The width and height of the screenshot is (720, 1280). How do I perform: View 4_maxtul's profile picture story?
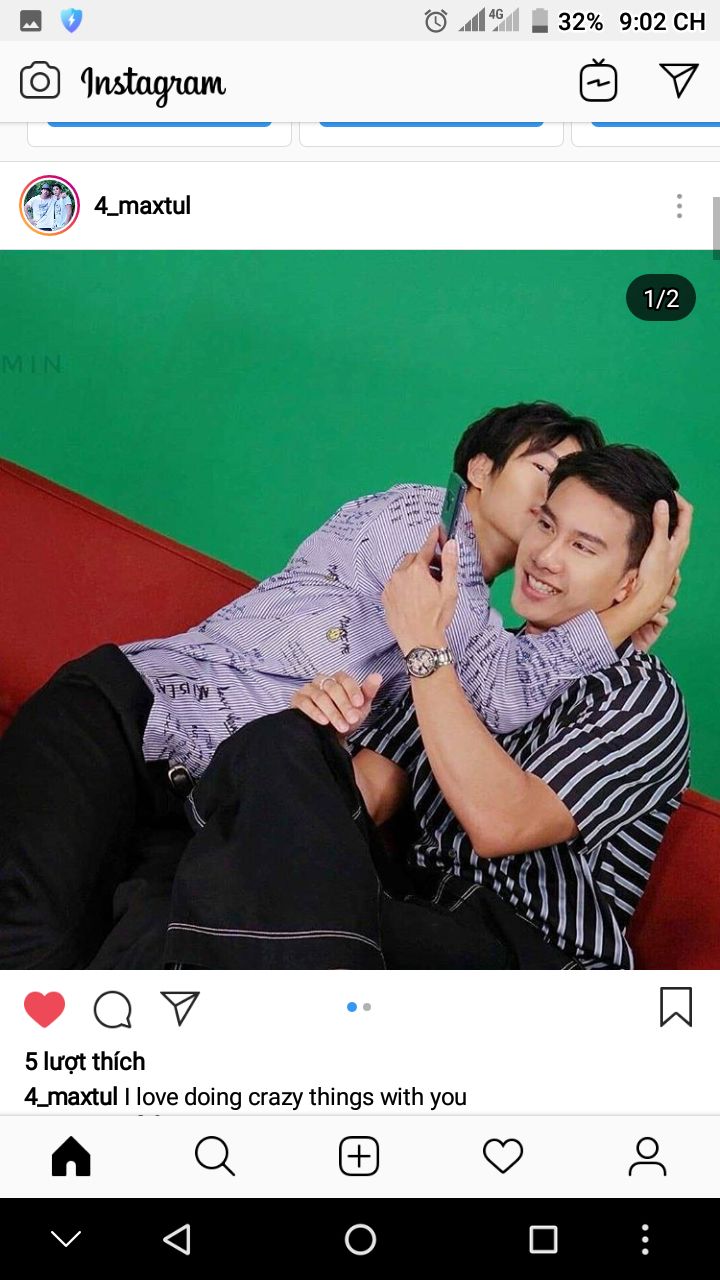point(49,206)
